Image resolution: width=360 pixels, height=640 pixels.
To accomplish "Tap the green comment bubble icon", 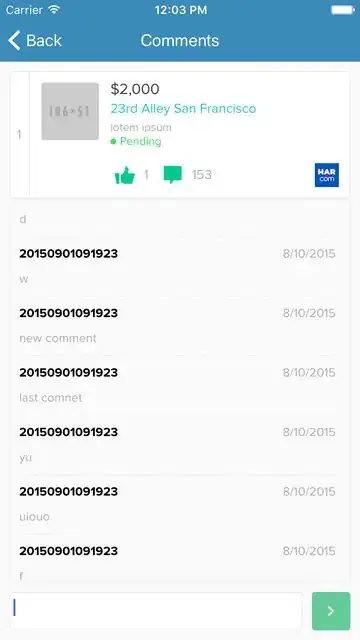I will coord(173,175).
